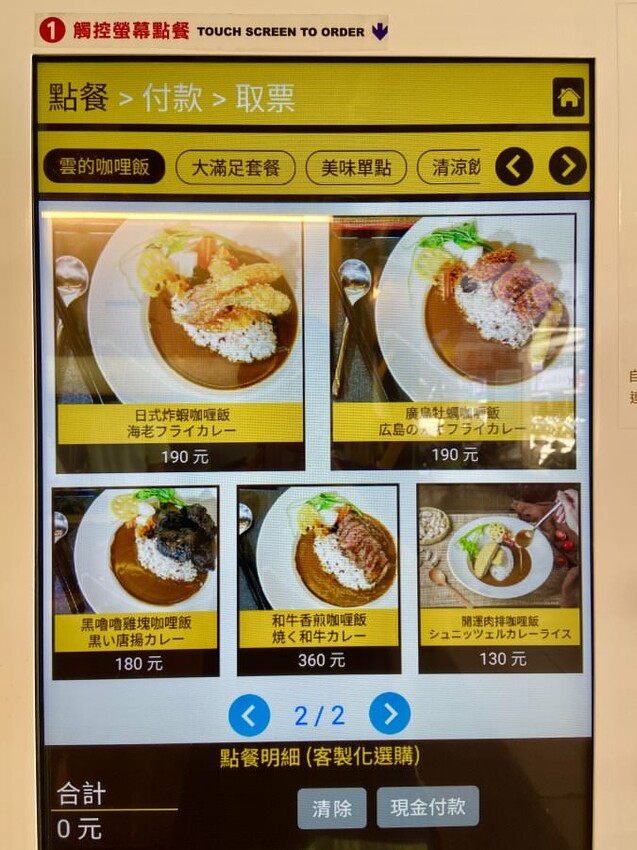Choose the 廣島牡蠣咖哩飯 dish
The height and width of the screenshot is (850, 637).
[453, 340]
